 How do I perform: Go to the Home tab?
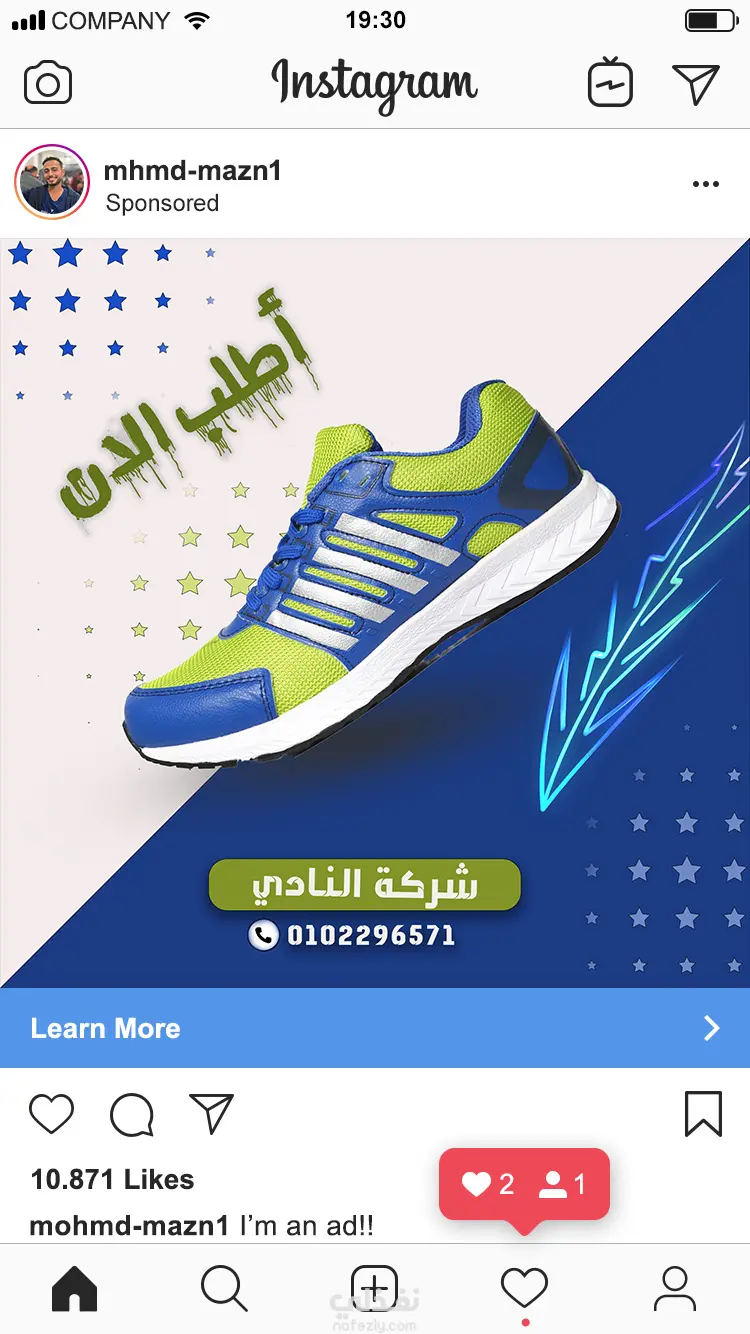(x=75, y=1288)
